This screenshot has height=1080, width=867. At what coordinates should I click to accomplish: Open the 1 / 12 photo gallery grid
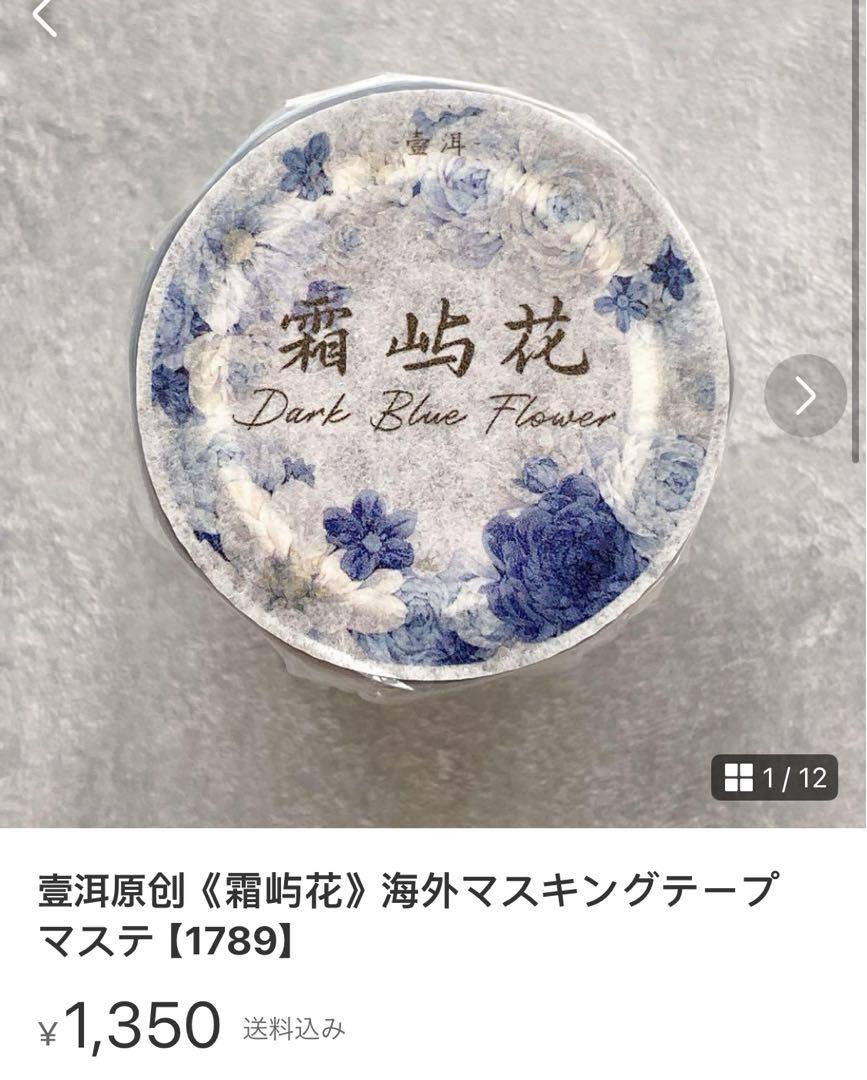774,777
